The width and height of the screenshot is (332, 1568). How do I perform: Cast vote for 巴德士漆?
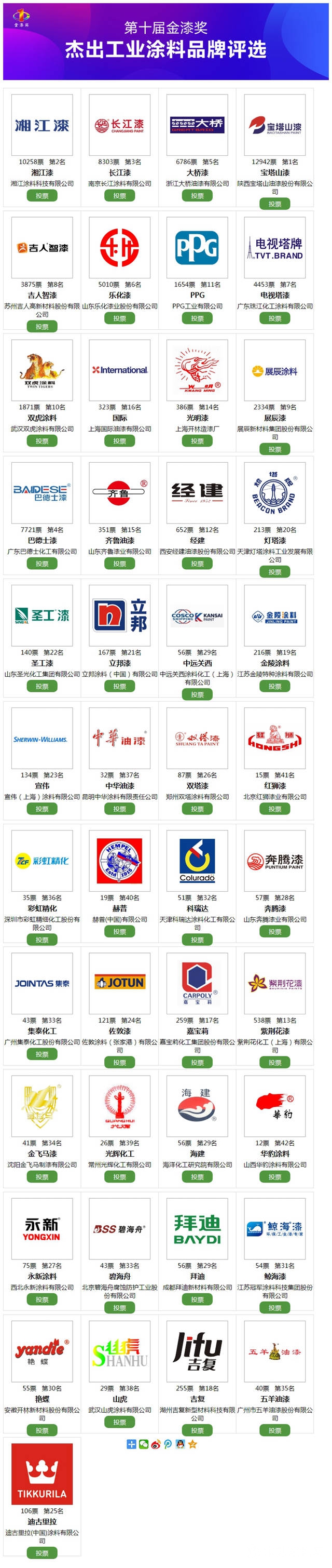tap(42, 564)
